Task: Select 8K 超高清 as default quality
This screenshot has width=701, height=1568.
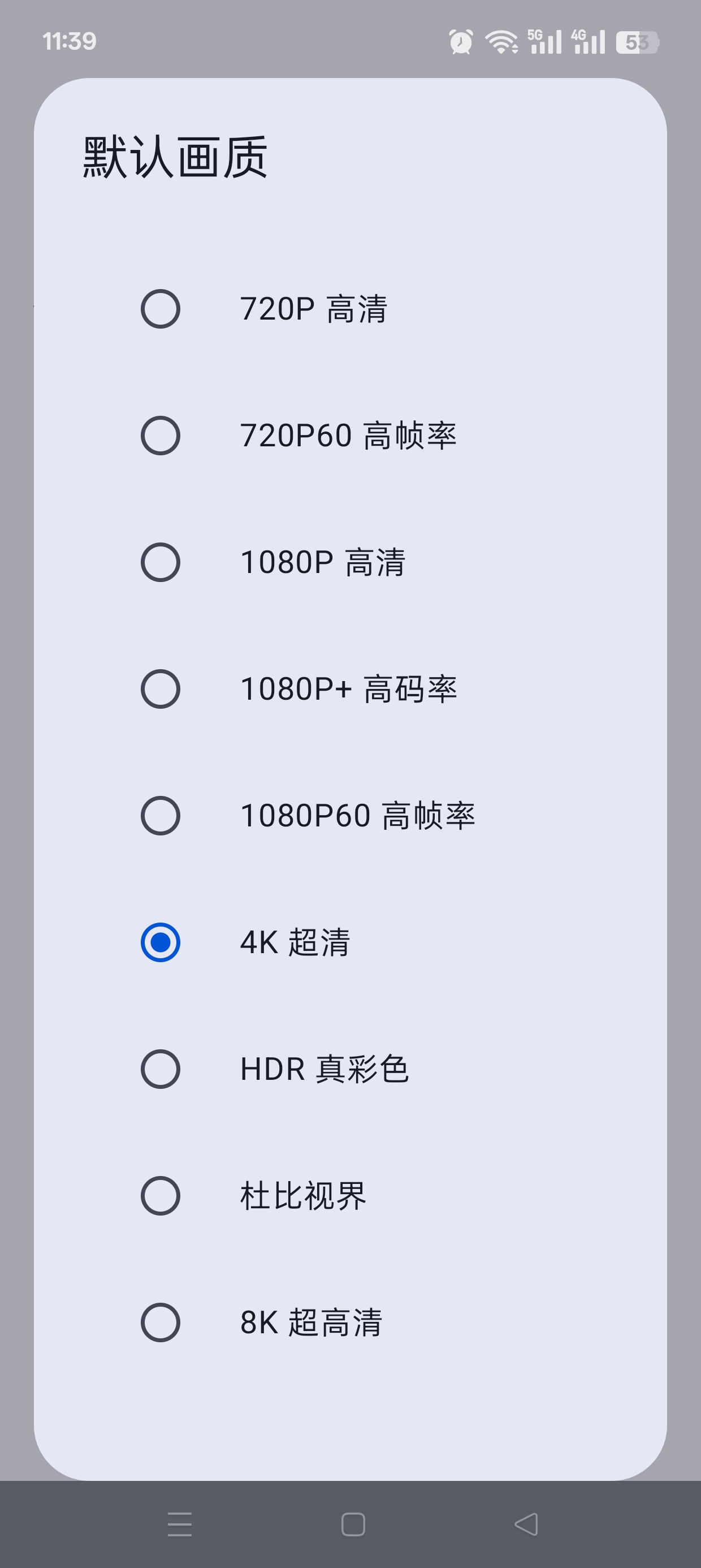Action: point(350,1321)
